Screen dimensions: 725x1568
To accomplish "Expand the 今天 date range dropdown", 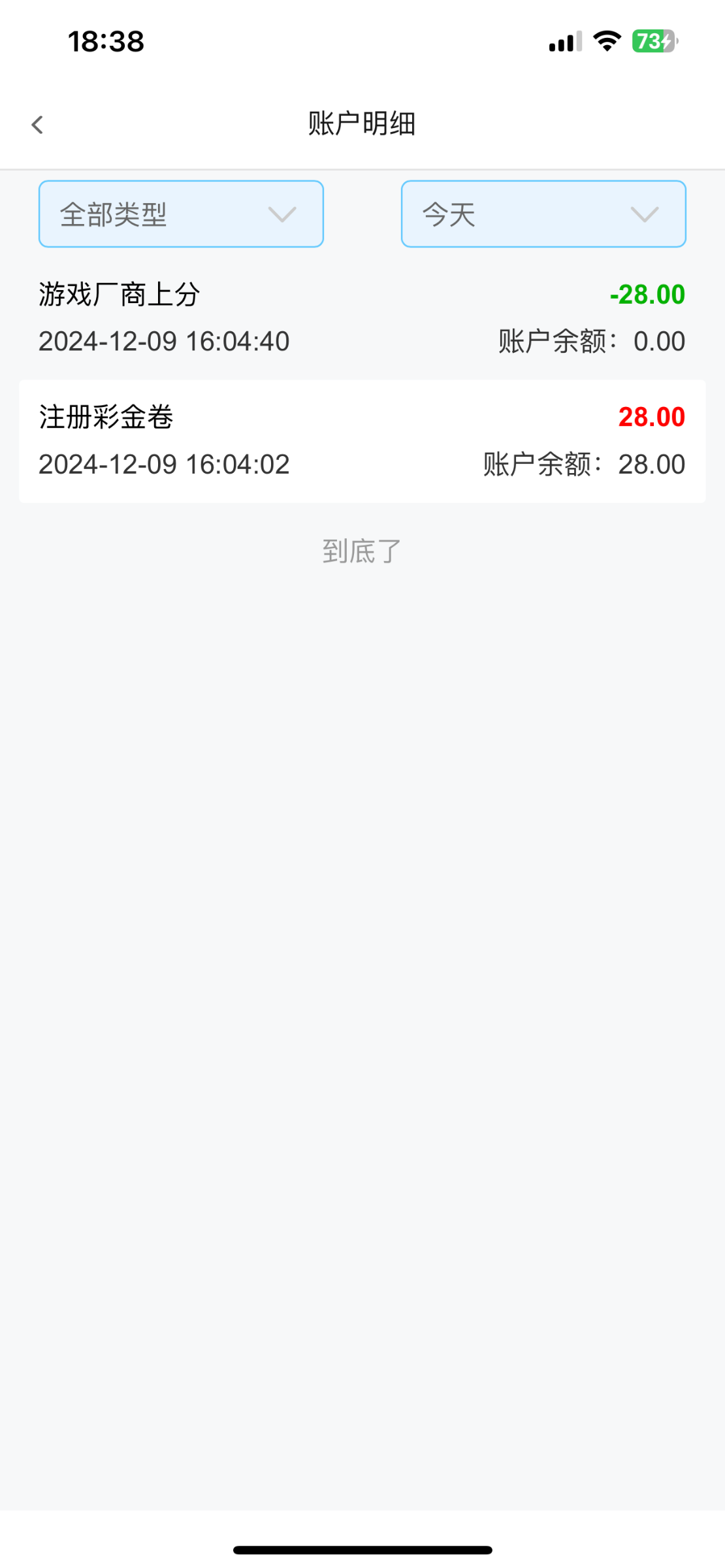I will (543, 214).
